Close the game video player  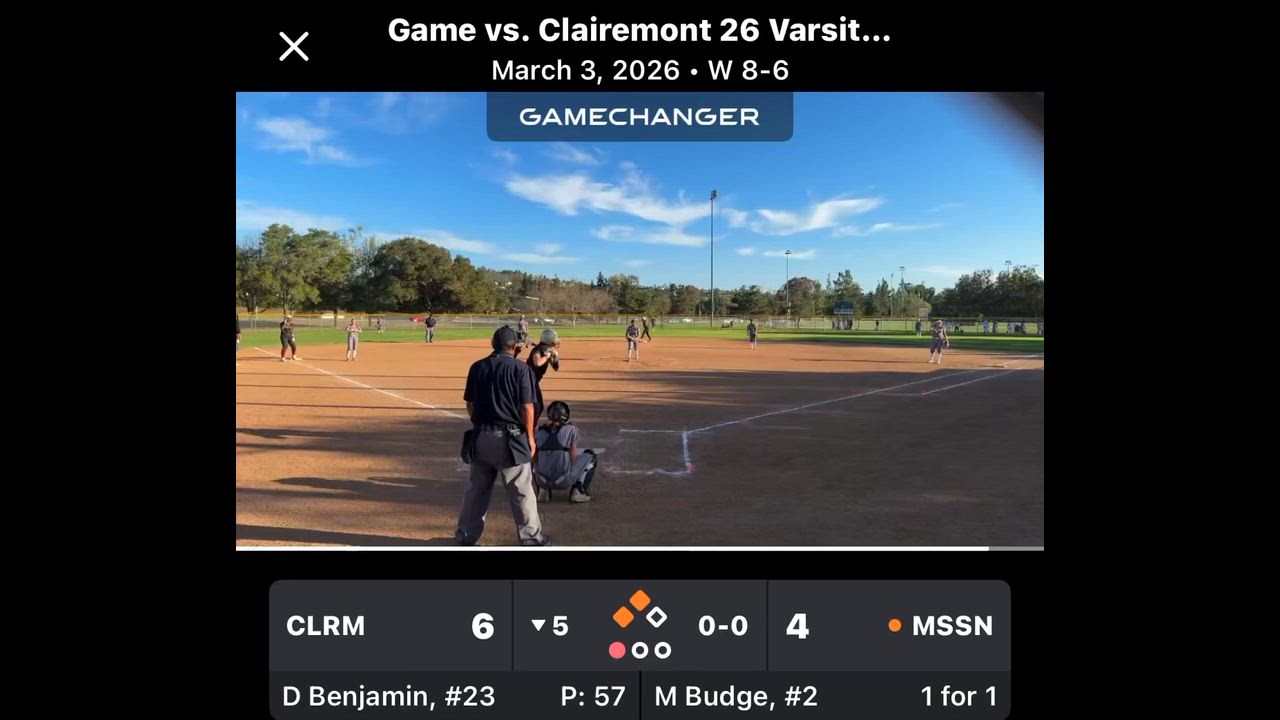[x=294, y=46]
